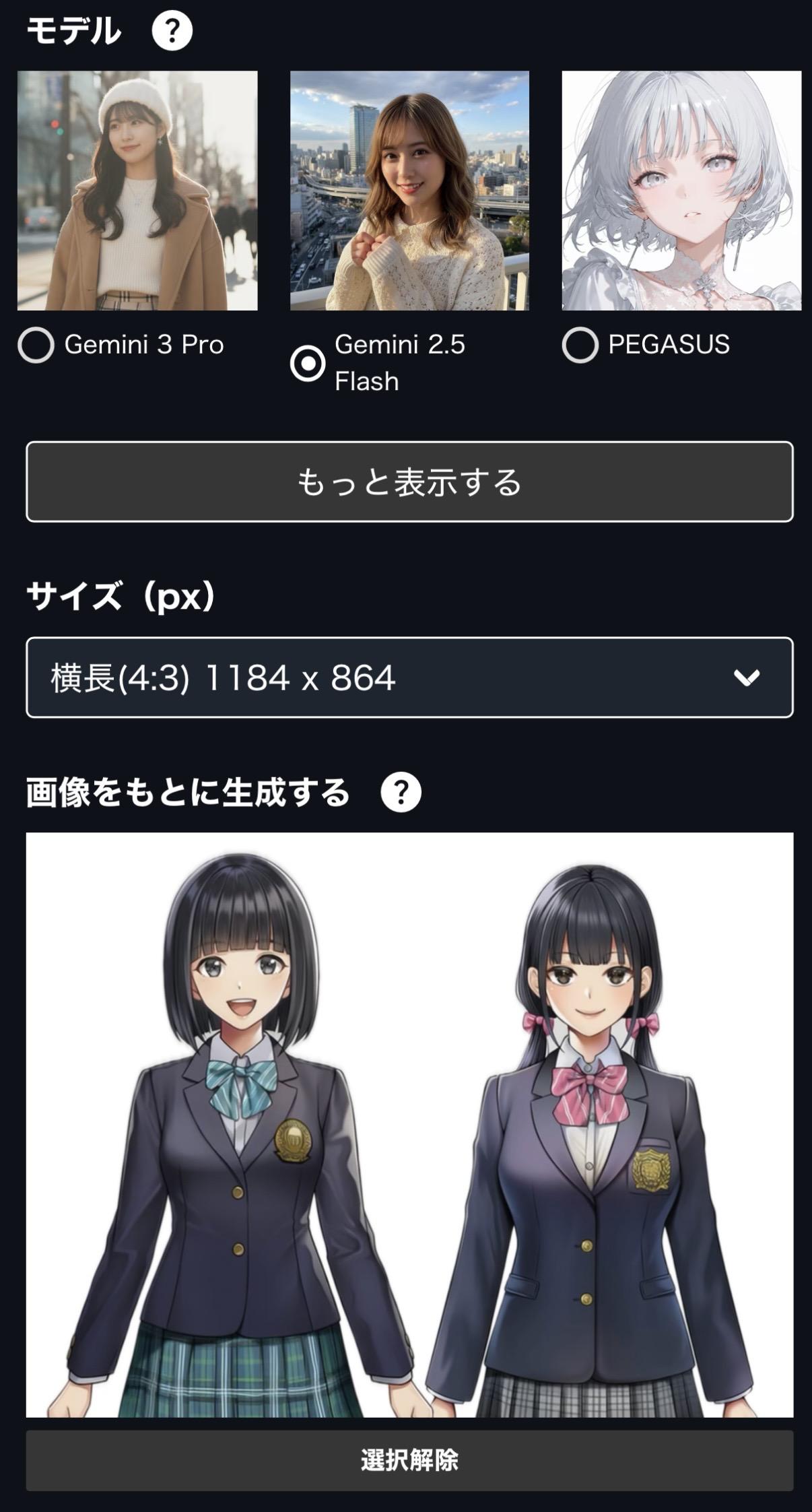
Task: Tap the Gemini 2.5 Flash sample image
Action: [x=409, y=191]
